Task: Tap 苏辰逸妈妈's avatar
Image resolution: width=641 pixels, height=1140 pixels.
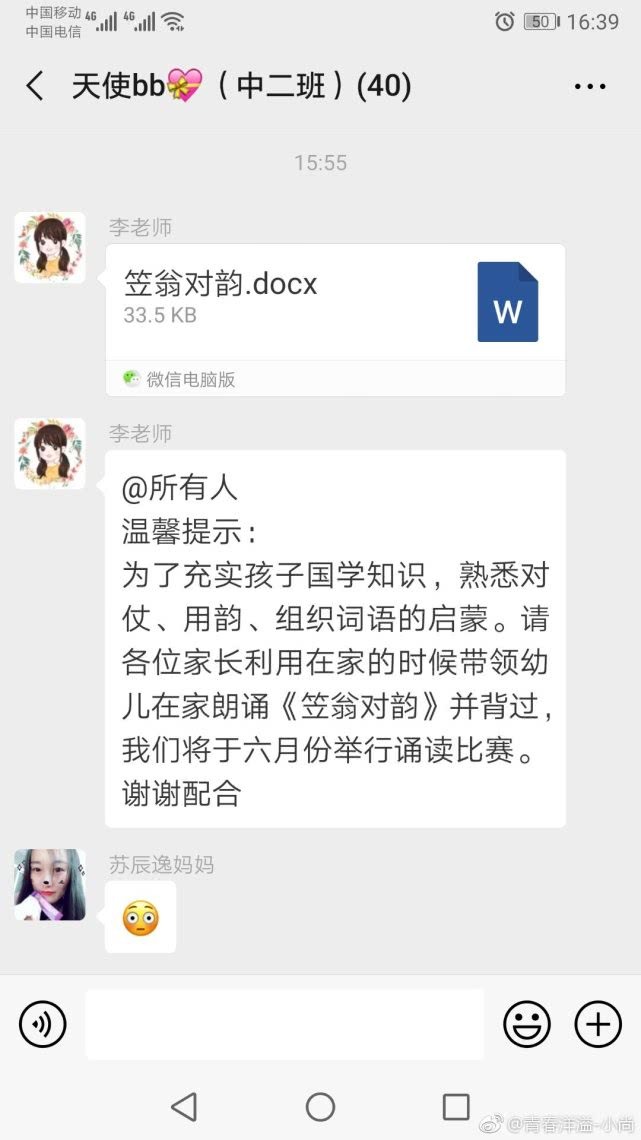Action: (x=49, y=885)
